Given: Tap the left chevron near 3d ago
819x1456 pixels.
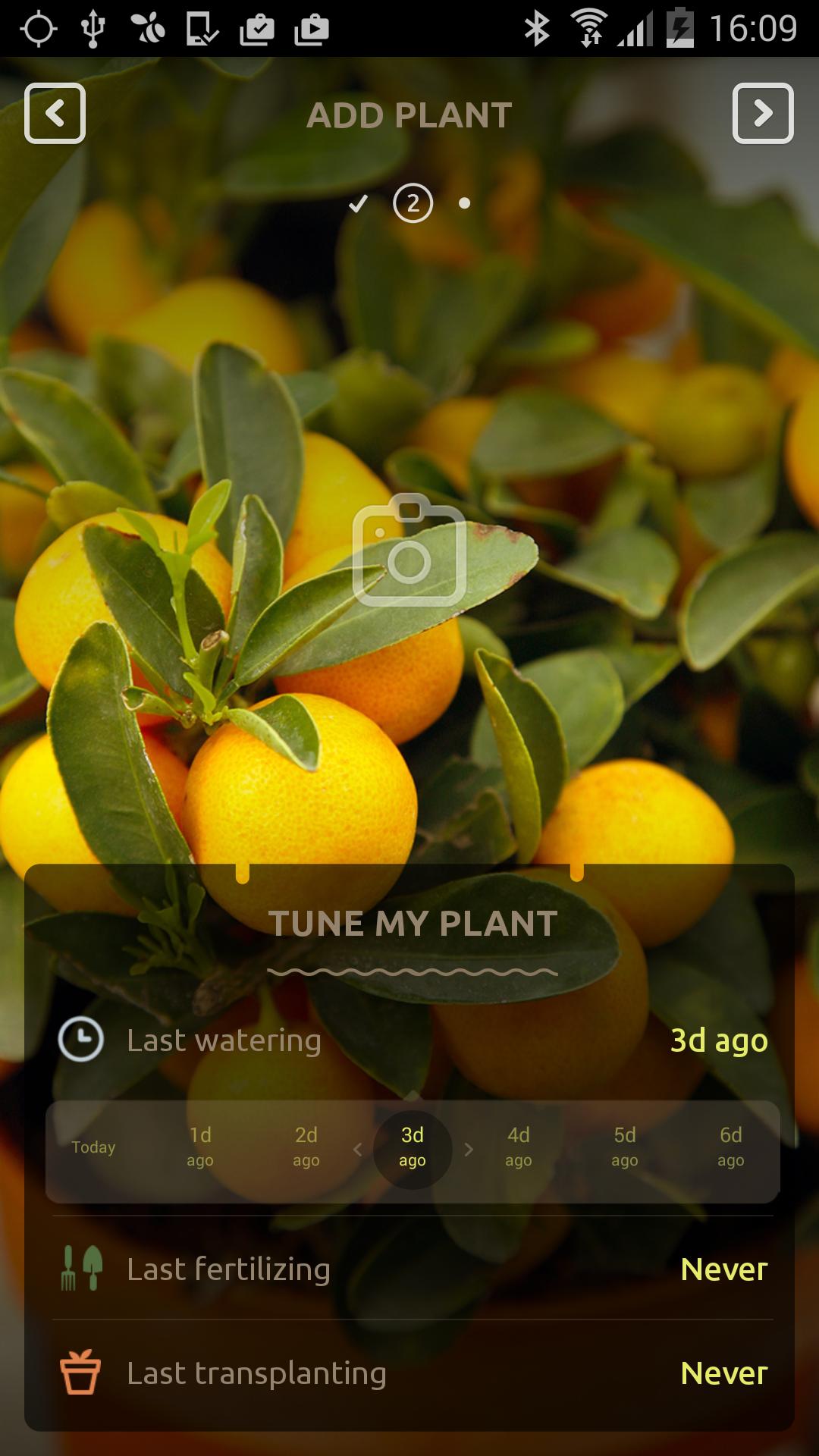Looking at the screenshot, I should click(x=358, y=1149).
